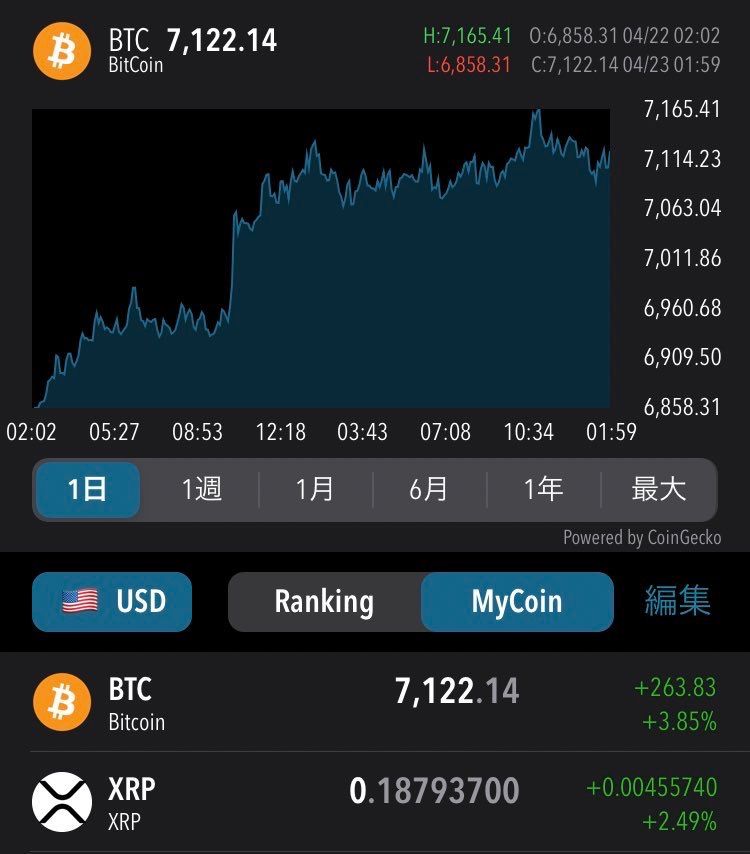Image resolution: width=750 pixels, height=854 pixels.
Task: Switch chart to 6月 range
Action: pos(429,489)
